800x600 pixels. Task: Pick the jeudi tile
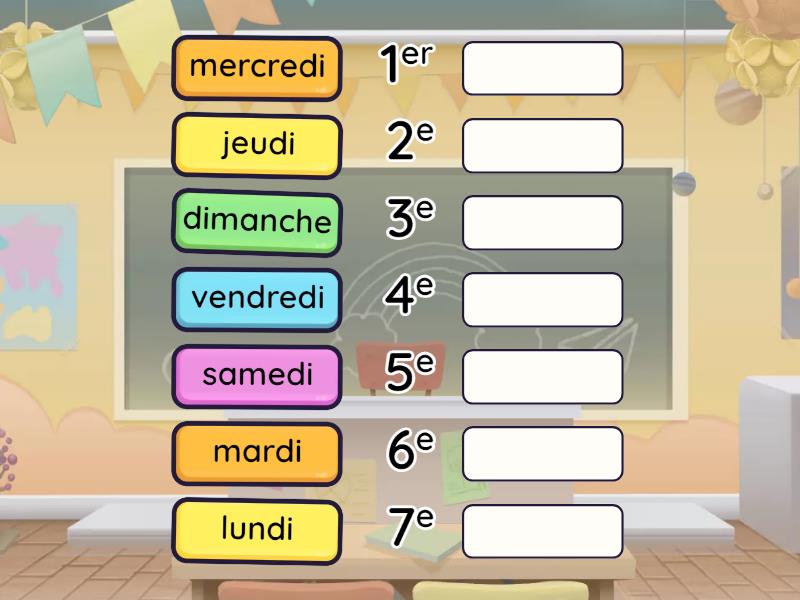257,144
